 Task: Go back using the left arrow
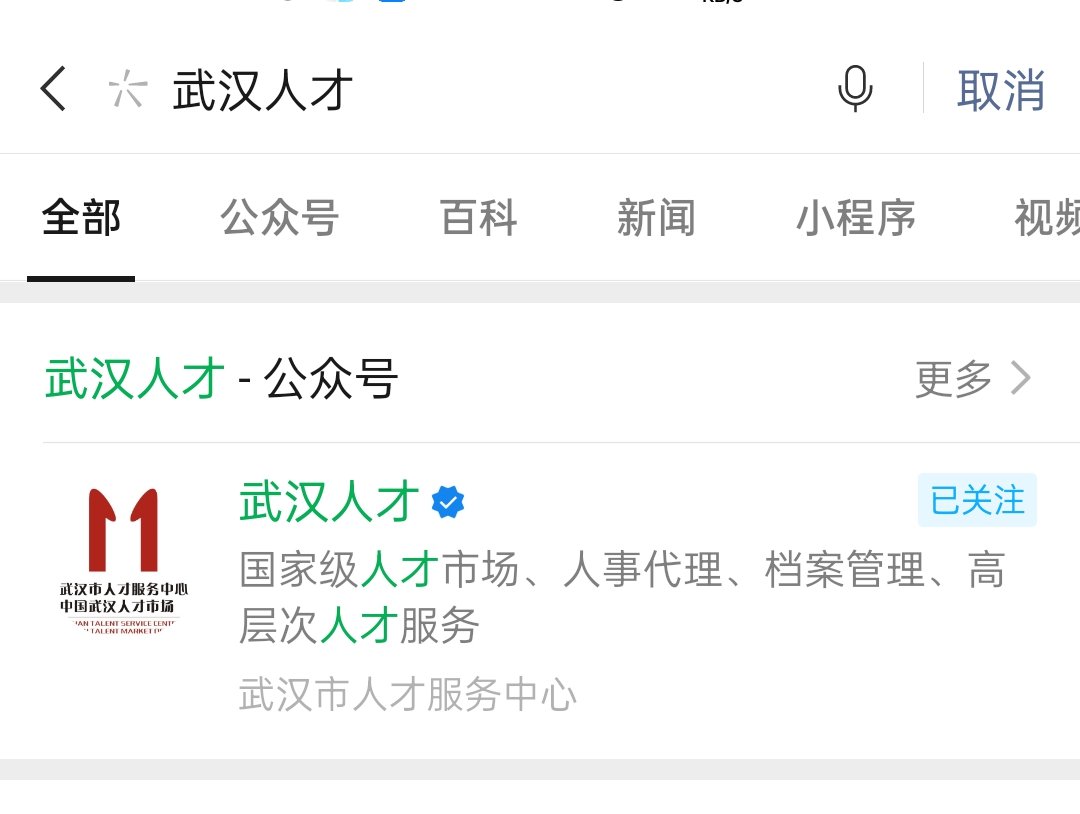[x=54, y=89]
